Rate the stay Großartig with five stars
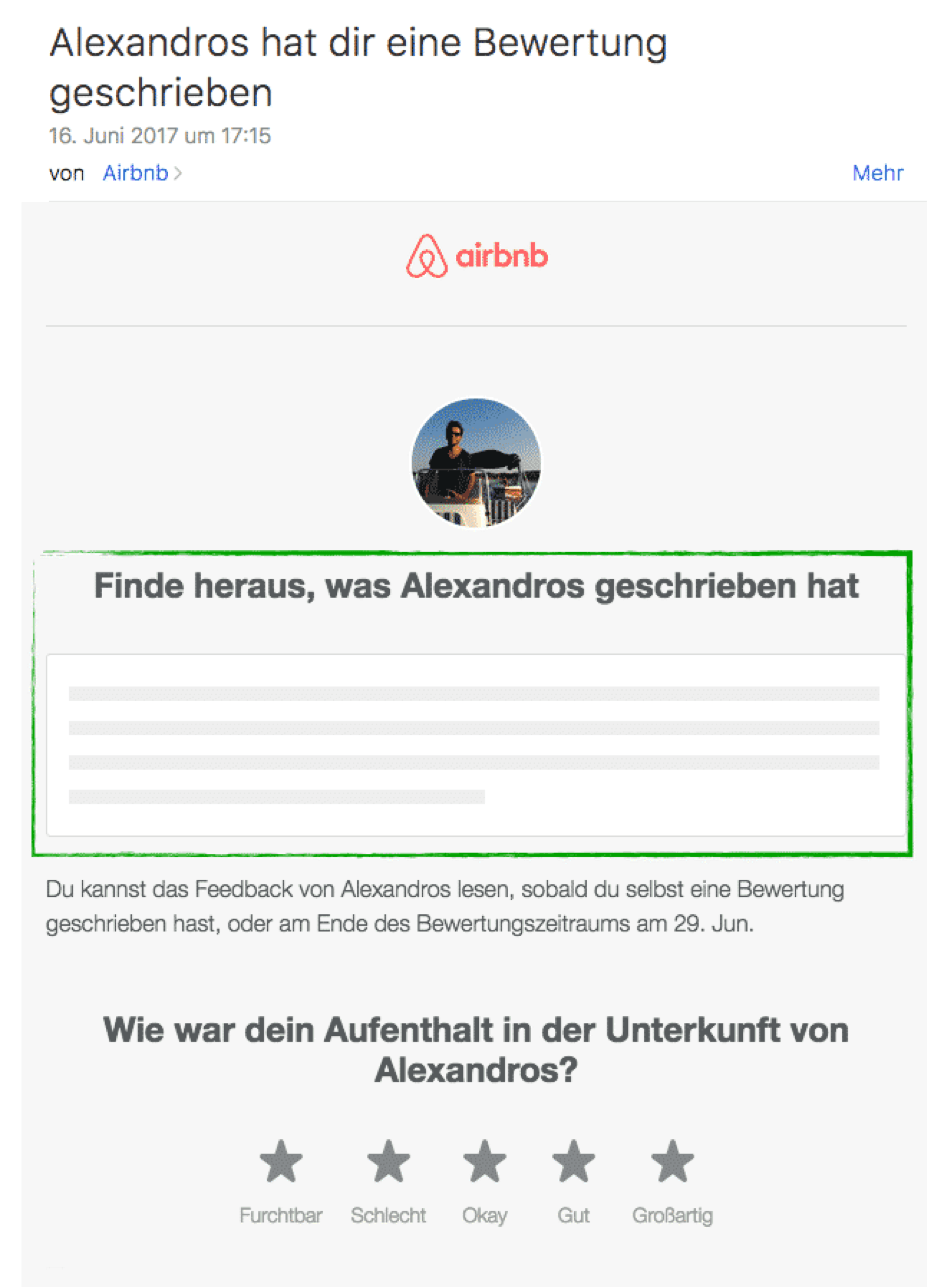 (x=672, y=1162)
